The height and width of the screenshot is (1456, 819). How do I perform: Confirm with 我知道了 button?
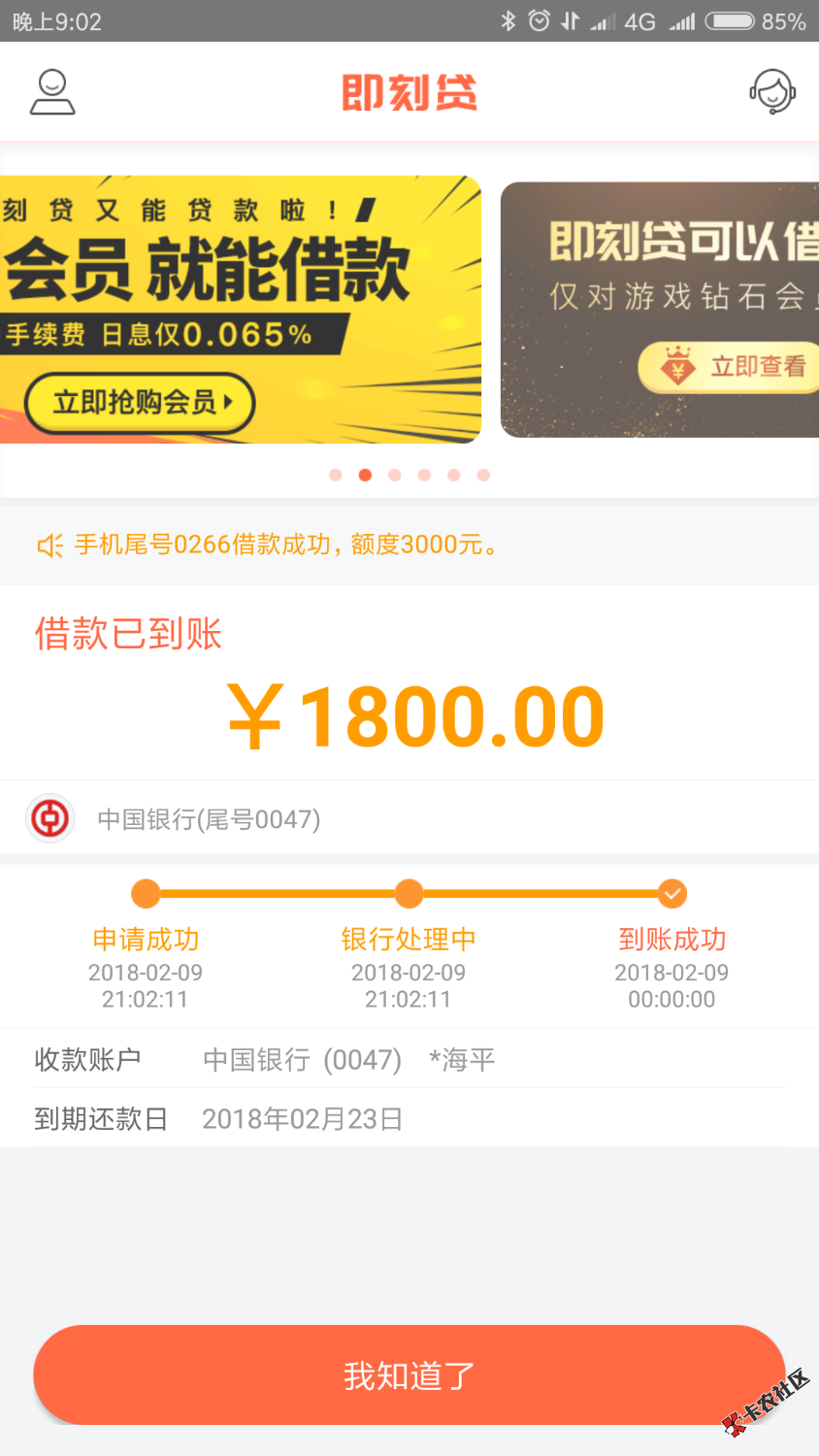click(x=409, y=1374)
